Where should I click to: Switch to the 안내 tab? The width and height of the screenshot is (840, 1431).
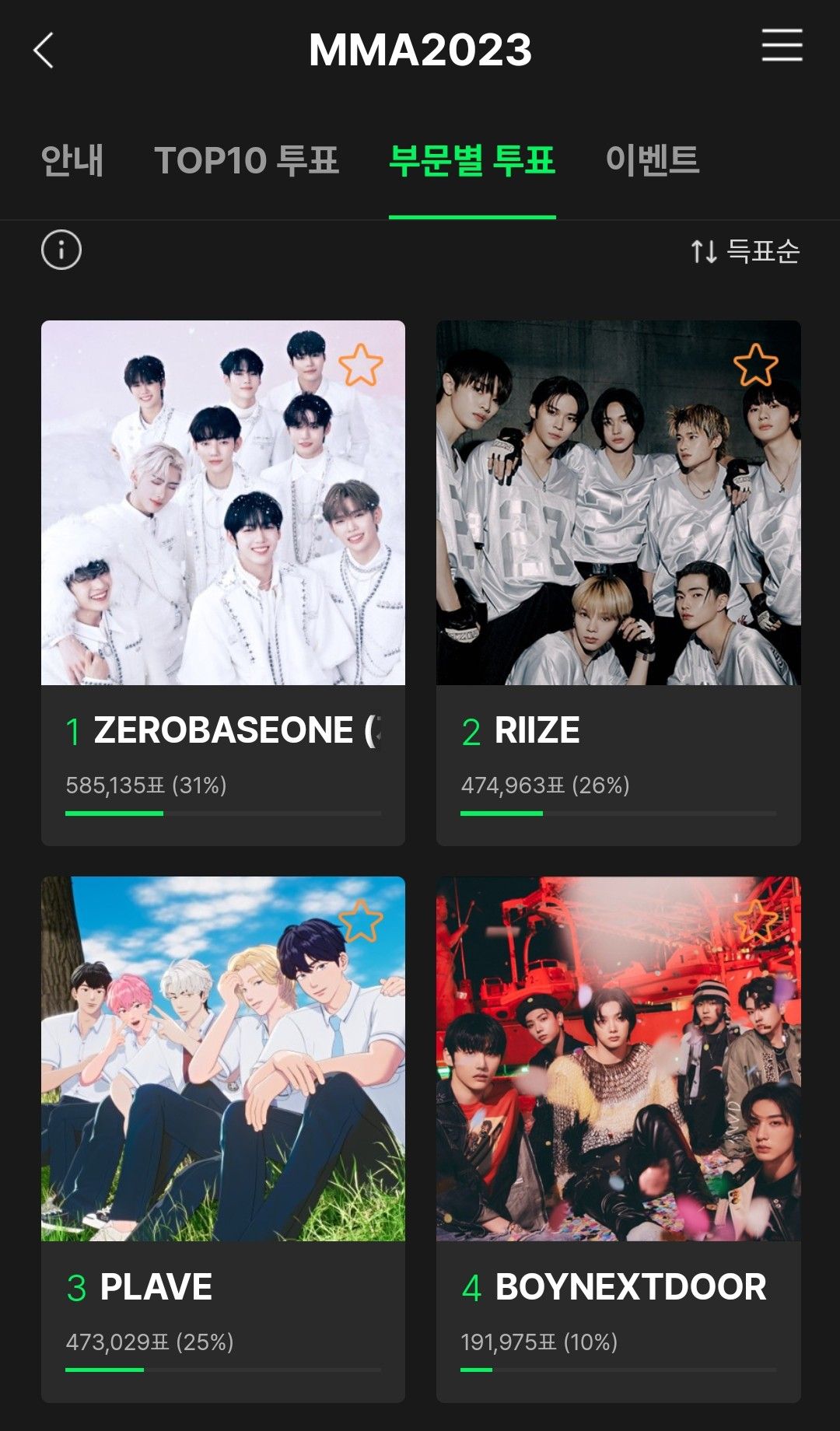tap(72, 161)
